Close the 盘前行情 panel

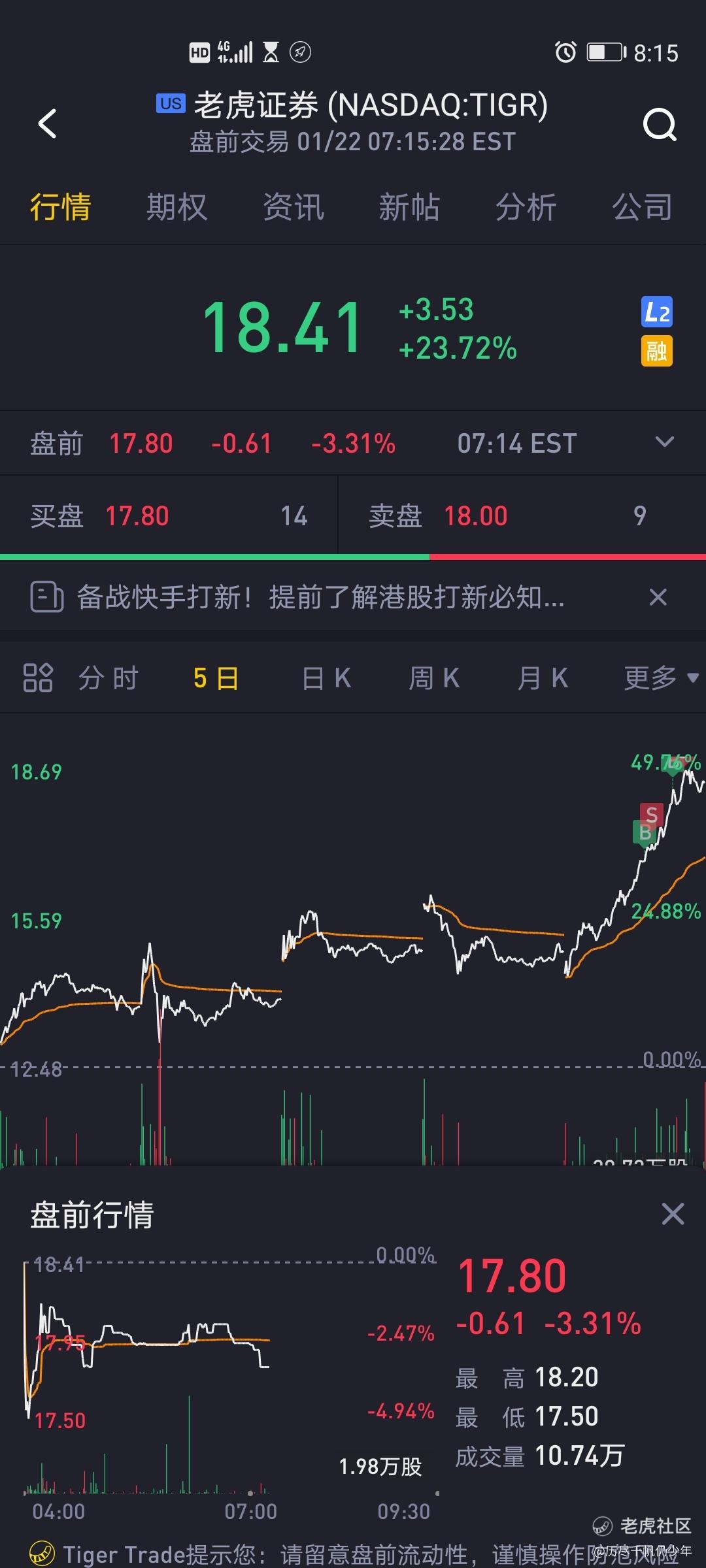(673, 1214)
